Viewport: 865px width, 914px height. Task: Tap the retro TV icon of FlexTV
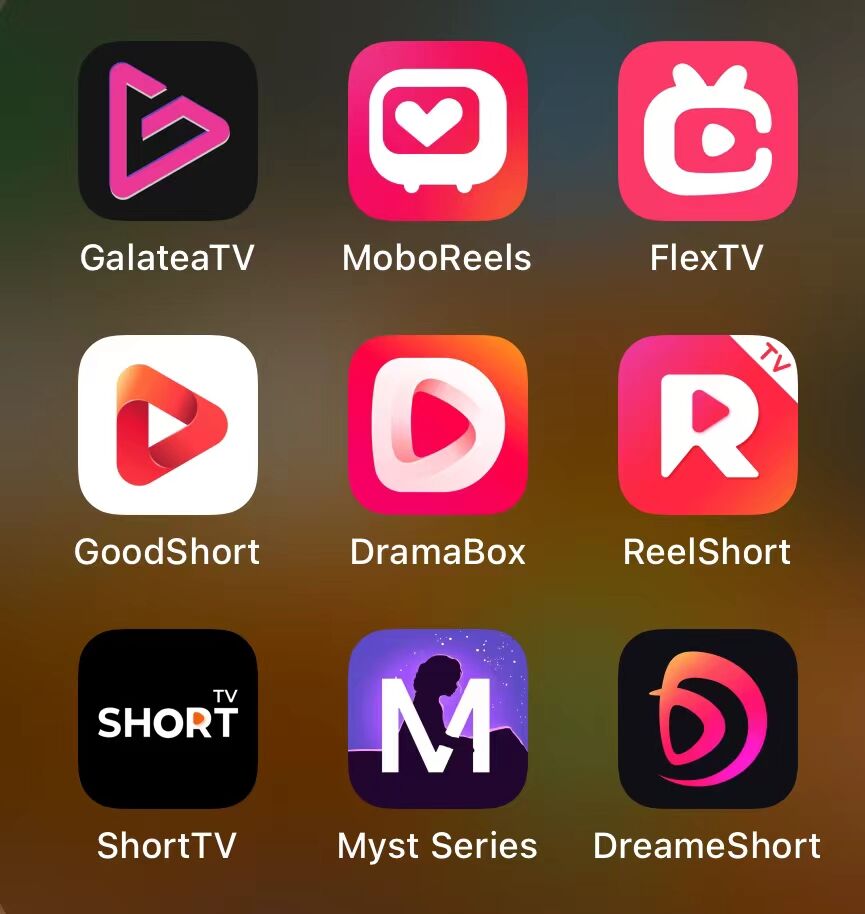coord(708,131)
